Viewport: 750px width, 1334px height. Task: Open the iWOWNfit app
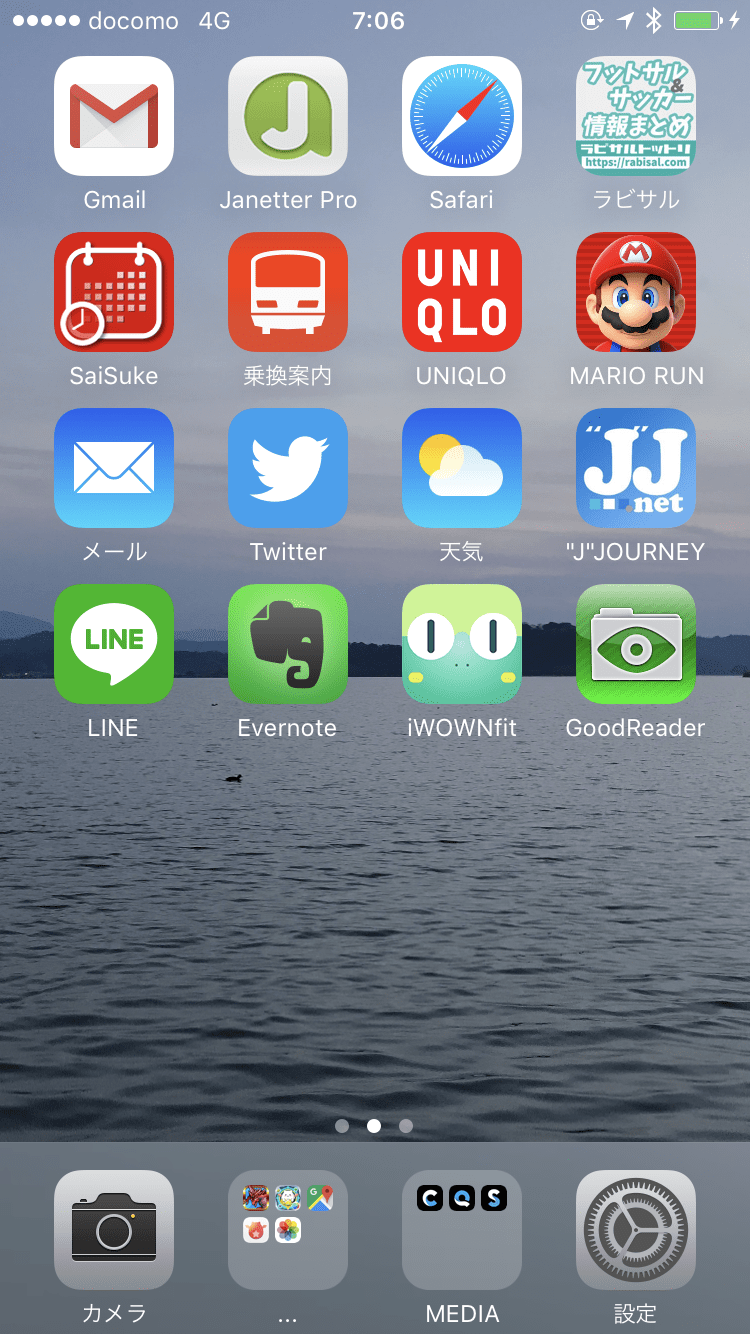[462, 644]
